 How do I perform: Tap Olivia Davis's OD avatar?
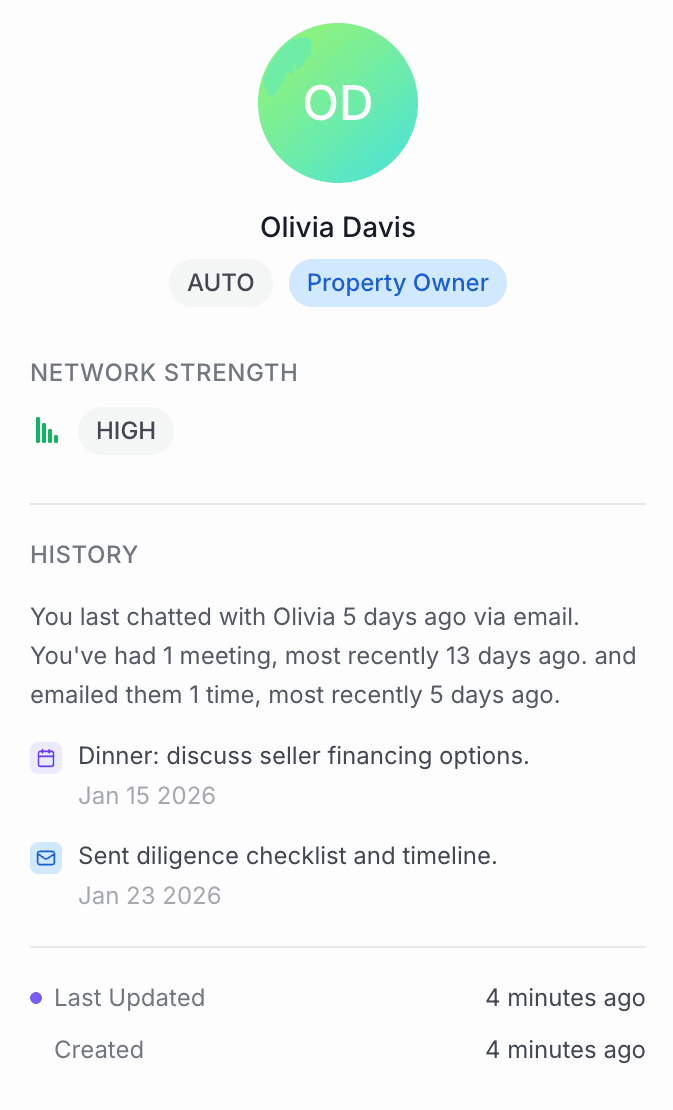338,103
